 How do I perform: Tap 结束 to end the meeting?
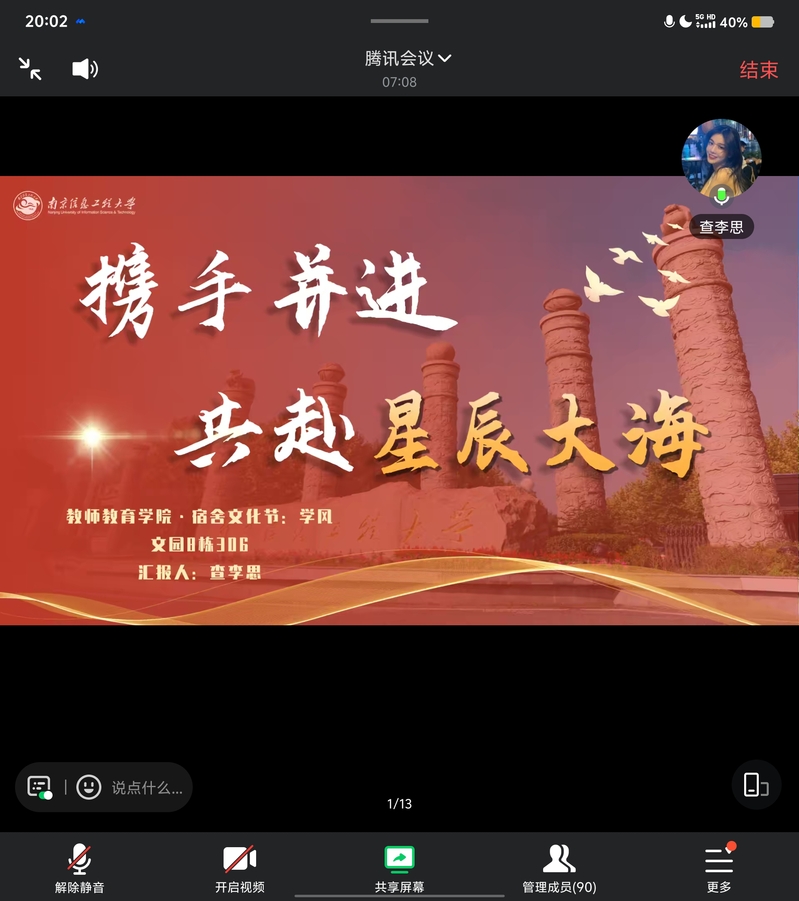point(758,70)
